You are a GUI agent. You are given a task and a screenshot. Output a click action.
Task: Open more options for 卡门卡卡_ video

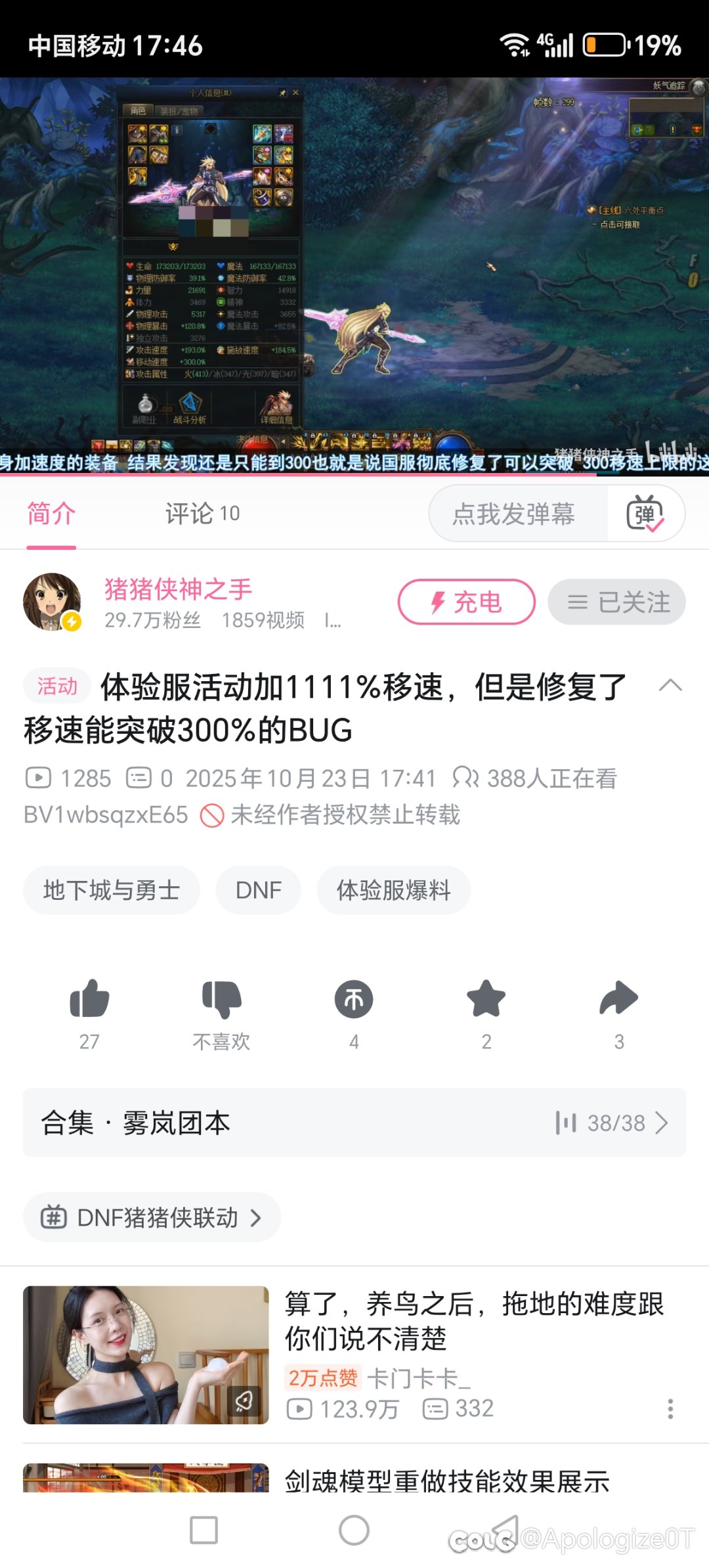click(x=670, y=1408)
